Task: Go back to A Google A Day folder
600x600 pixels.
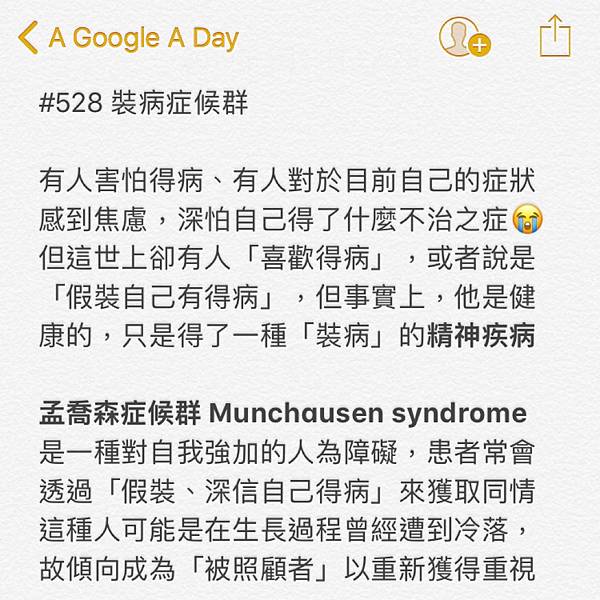Action: pyautogui.click(x=128, y=39)
